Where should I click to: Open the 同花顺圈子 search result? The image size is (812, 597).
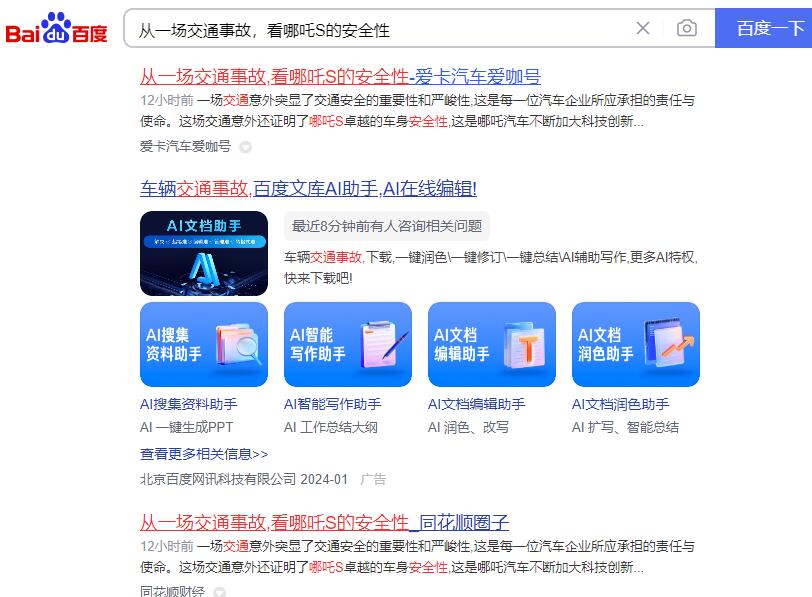pyautogui.click(x=324, y=522)
